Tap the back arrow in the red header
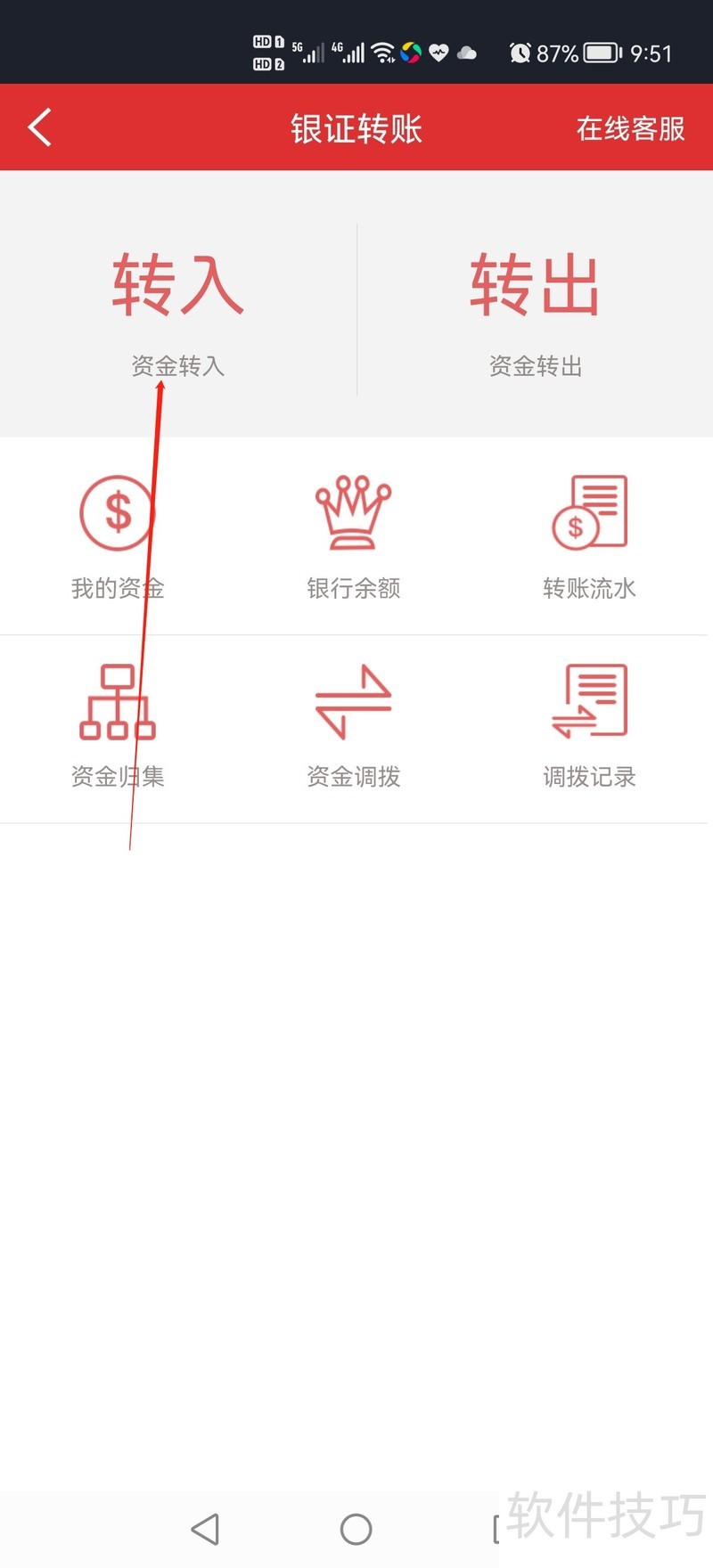The width and height of the screenshot is (713, 1568). click(37, 127)
